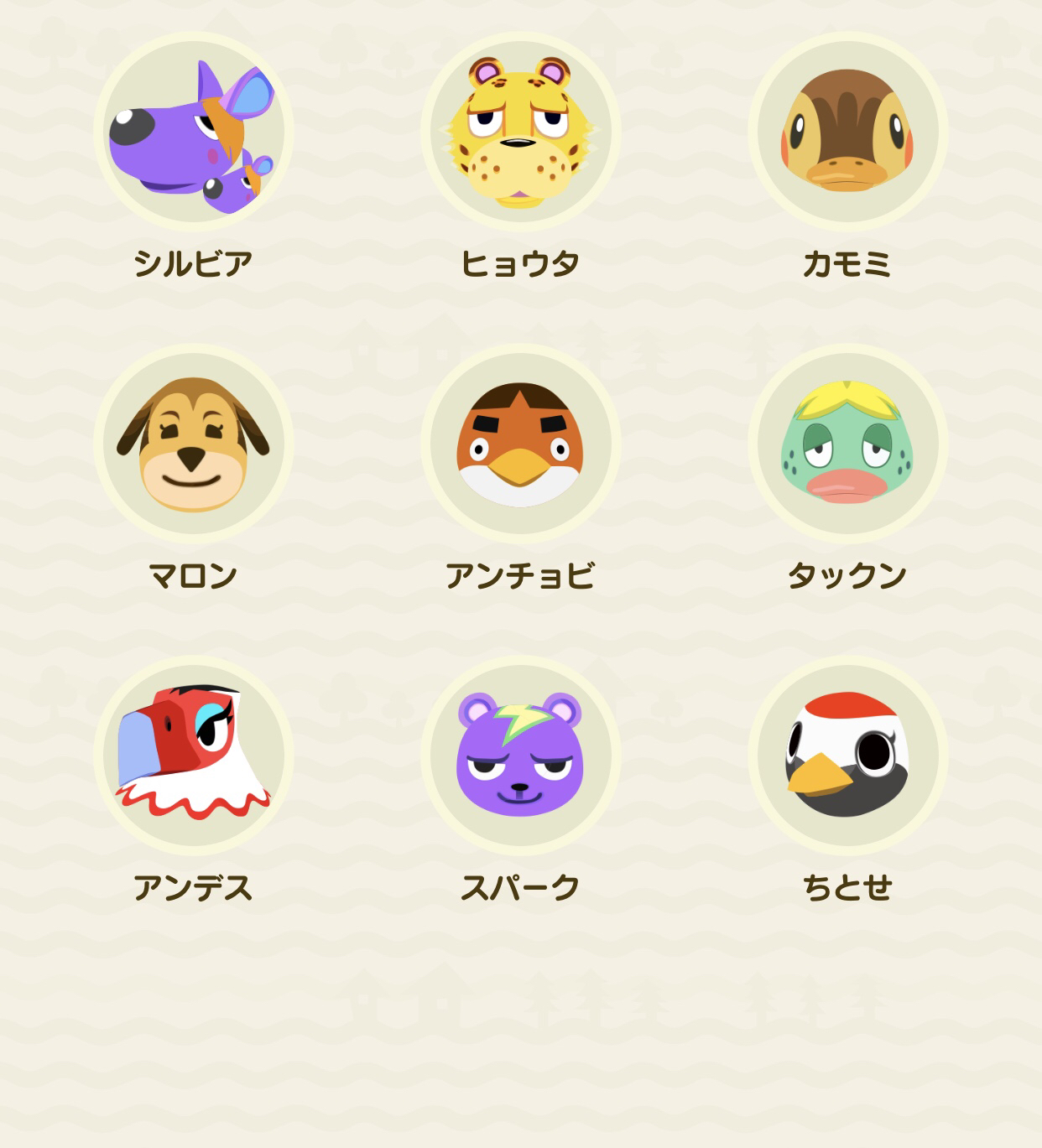Select the ヒョウタ character tile
The width and height of the screenshot is (1042, 1148).
[x=520, y=132]
